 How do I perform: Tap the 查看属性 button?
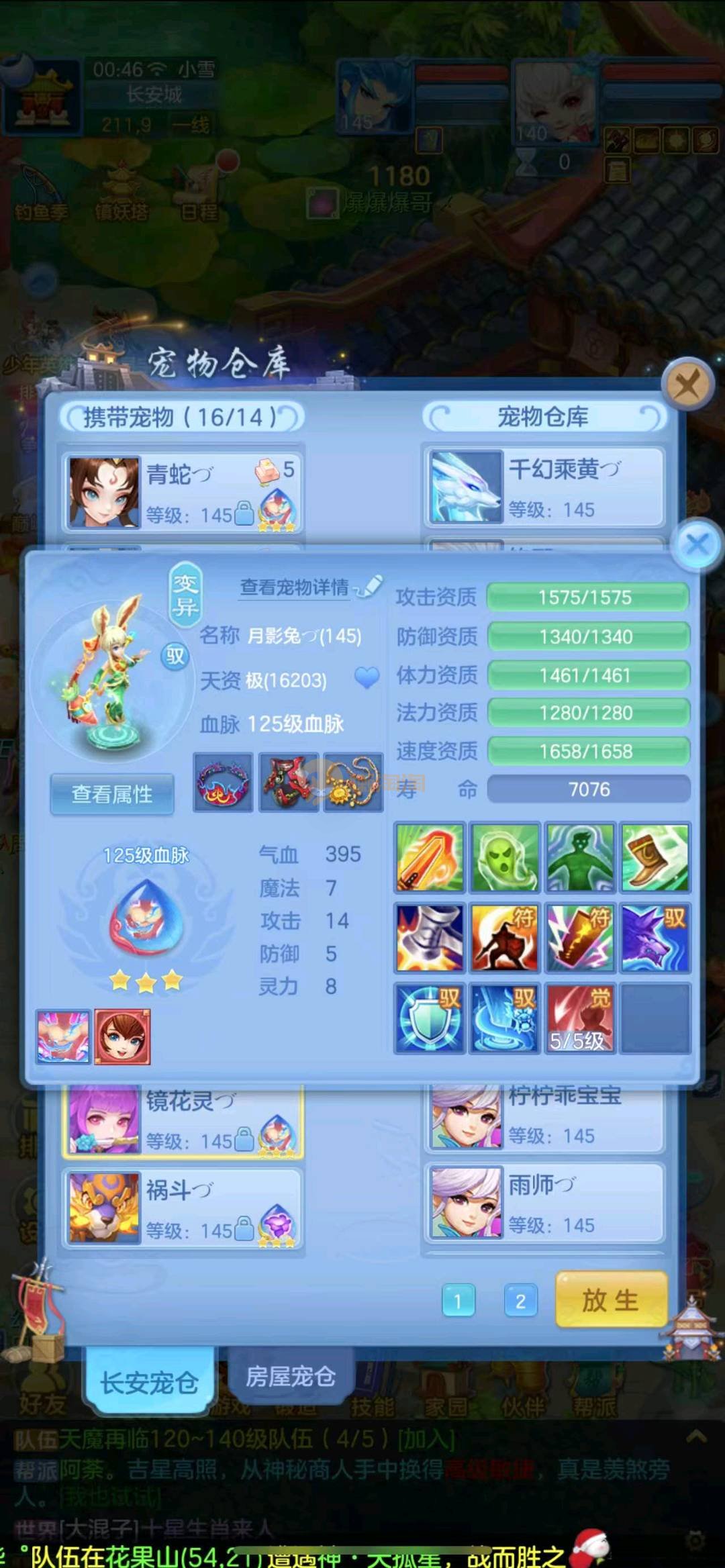pyautogui.click(x=112, y=795)
